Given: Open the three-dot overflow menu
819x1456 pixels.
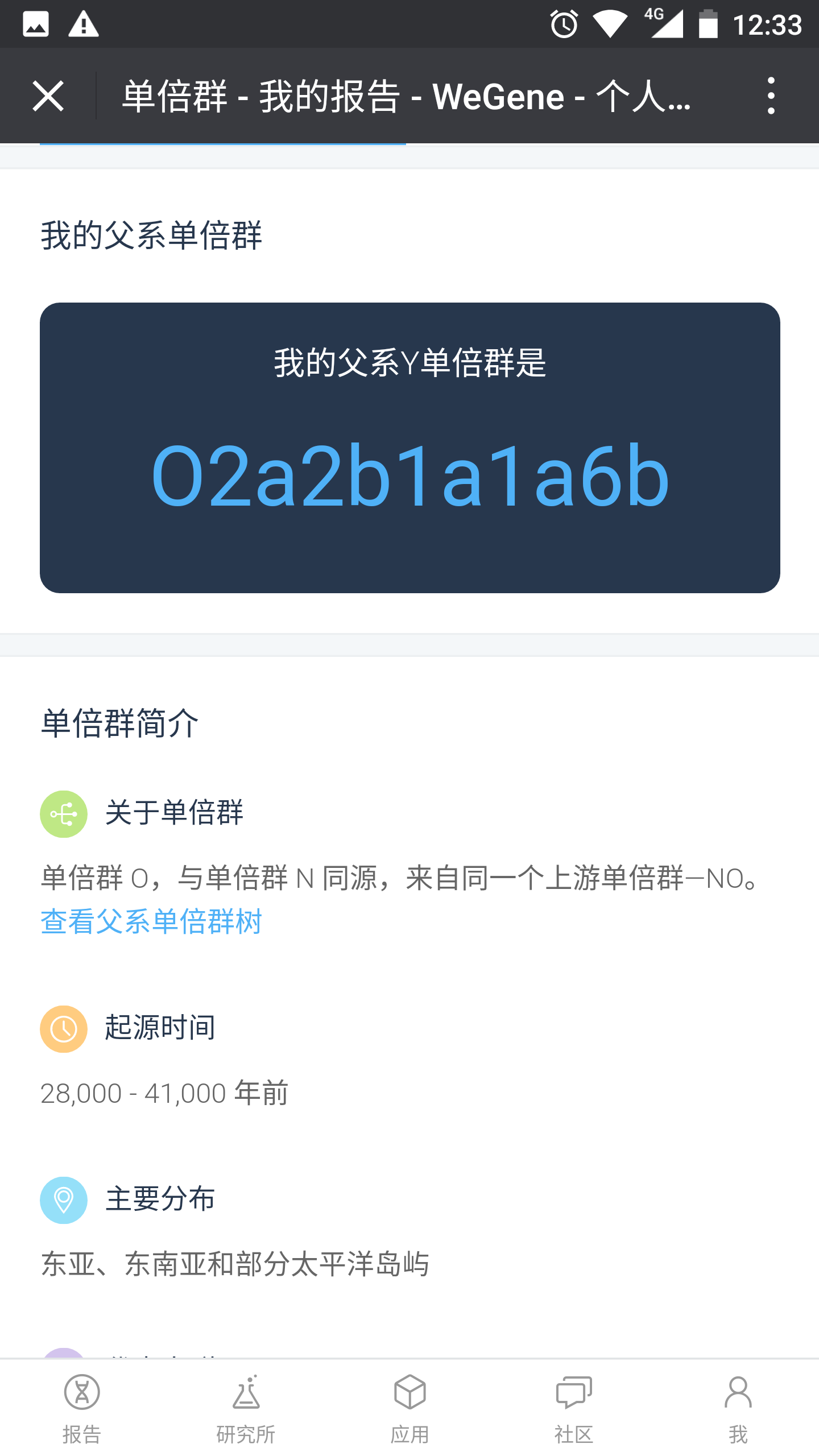Looking at the screenshot, I should tap(771, 96).
